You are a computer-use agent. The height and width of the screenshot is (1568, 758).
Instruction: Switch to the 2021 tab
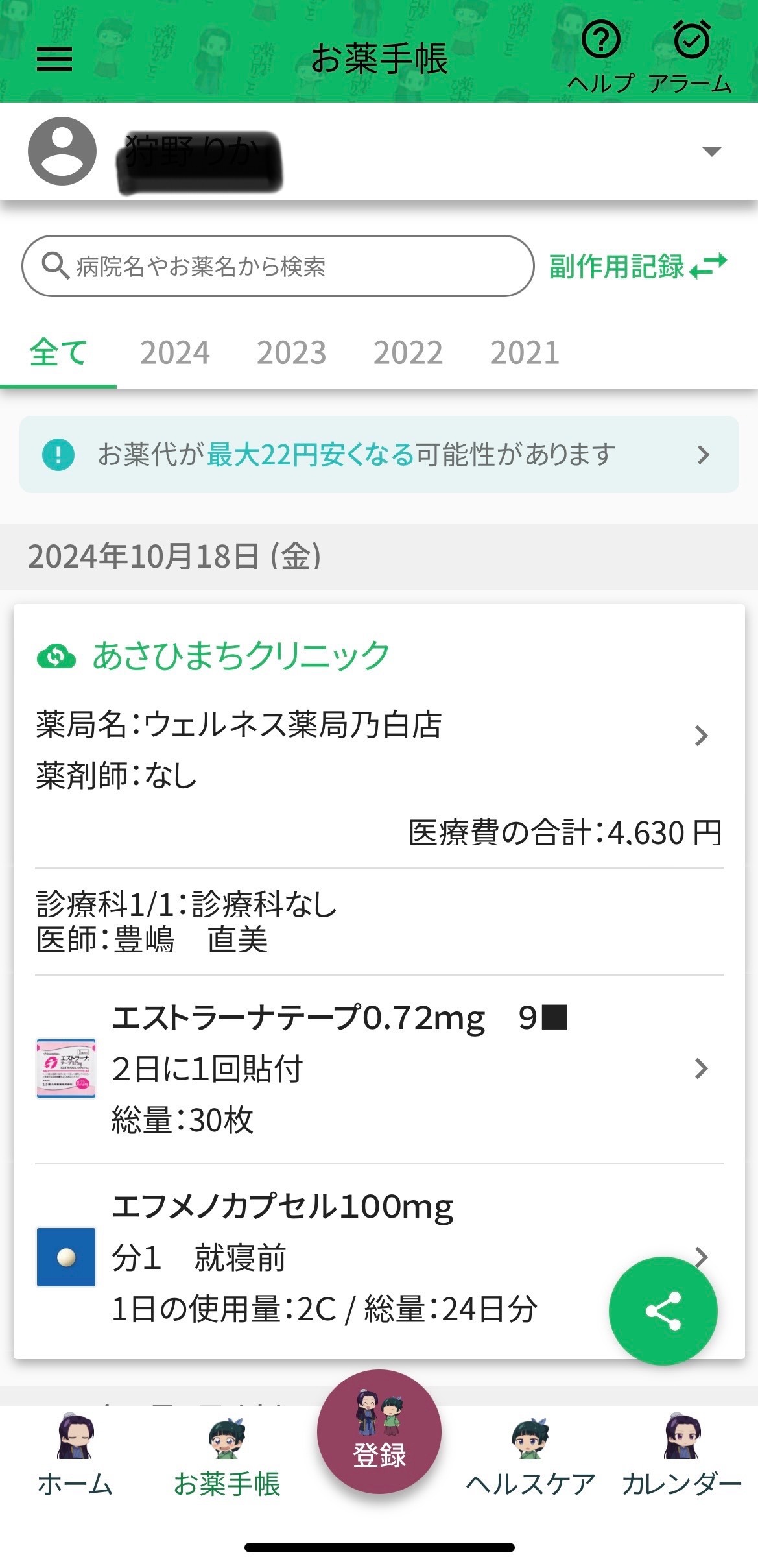(x=525, y=353)
